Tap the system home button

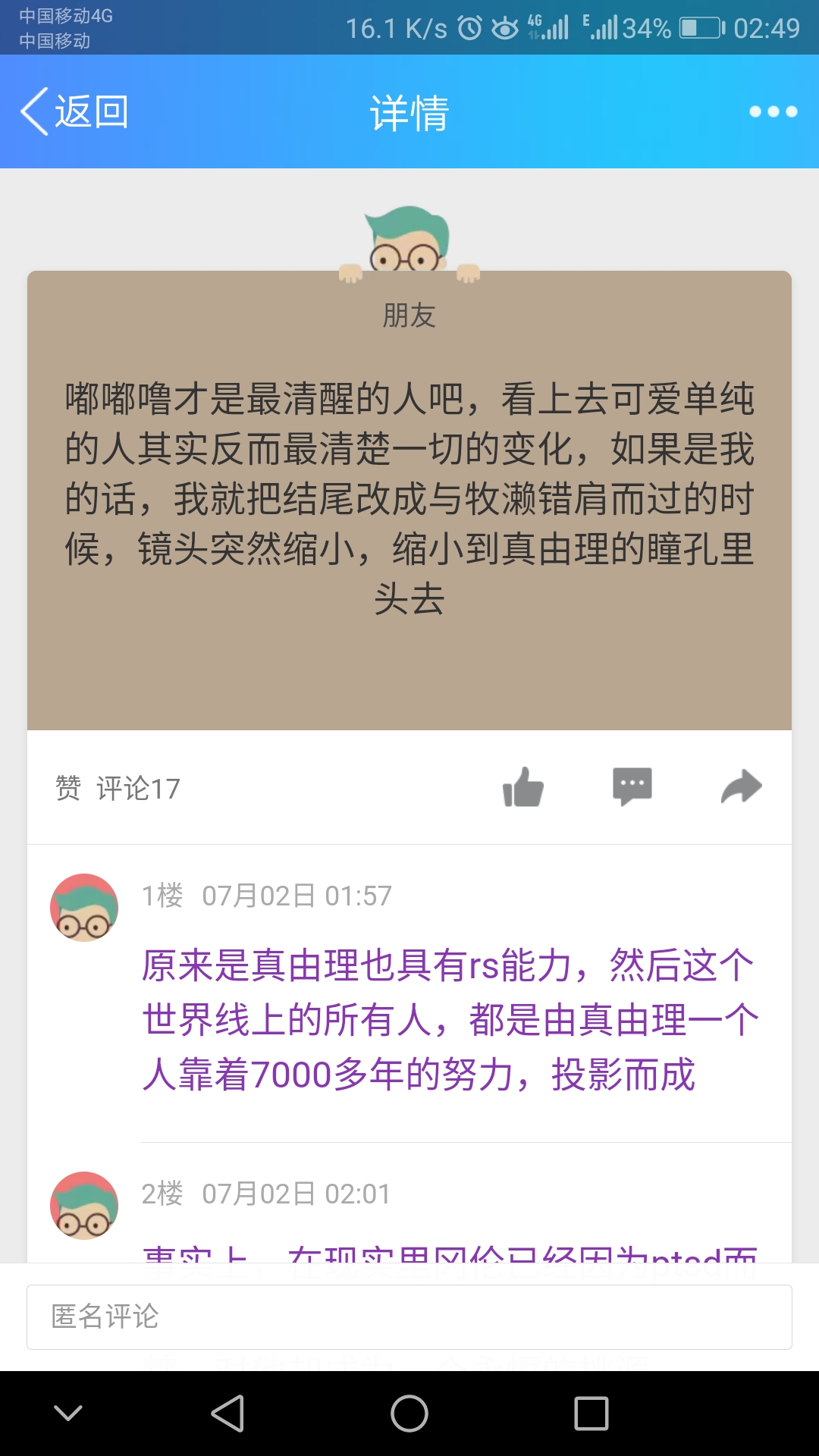tap(409, 1414)
